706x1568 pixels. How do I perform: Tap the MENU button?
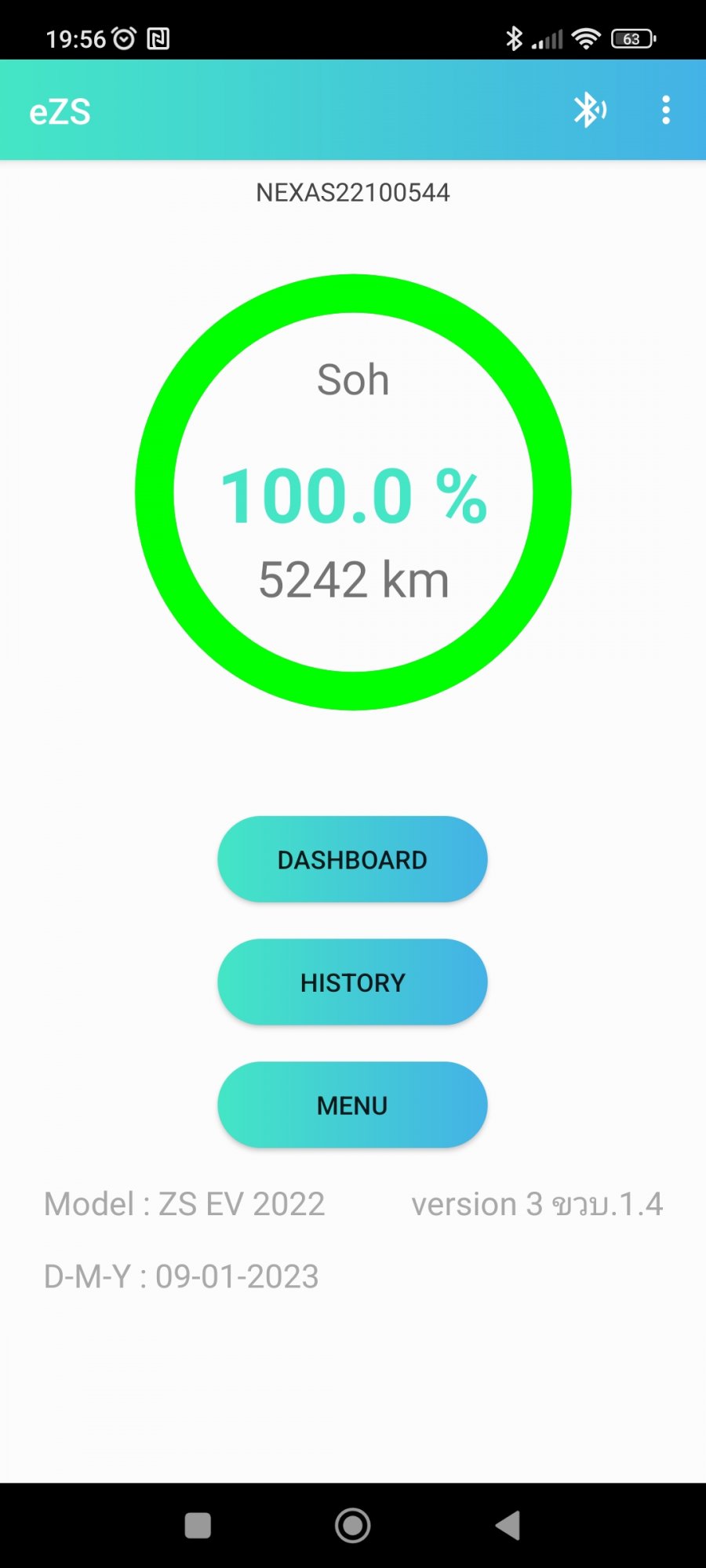[x=352, y=1105]
